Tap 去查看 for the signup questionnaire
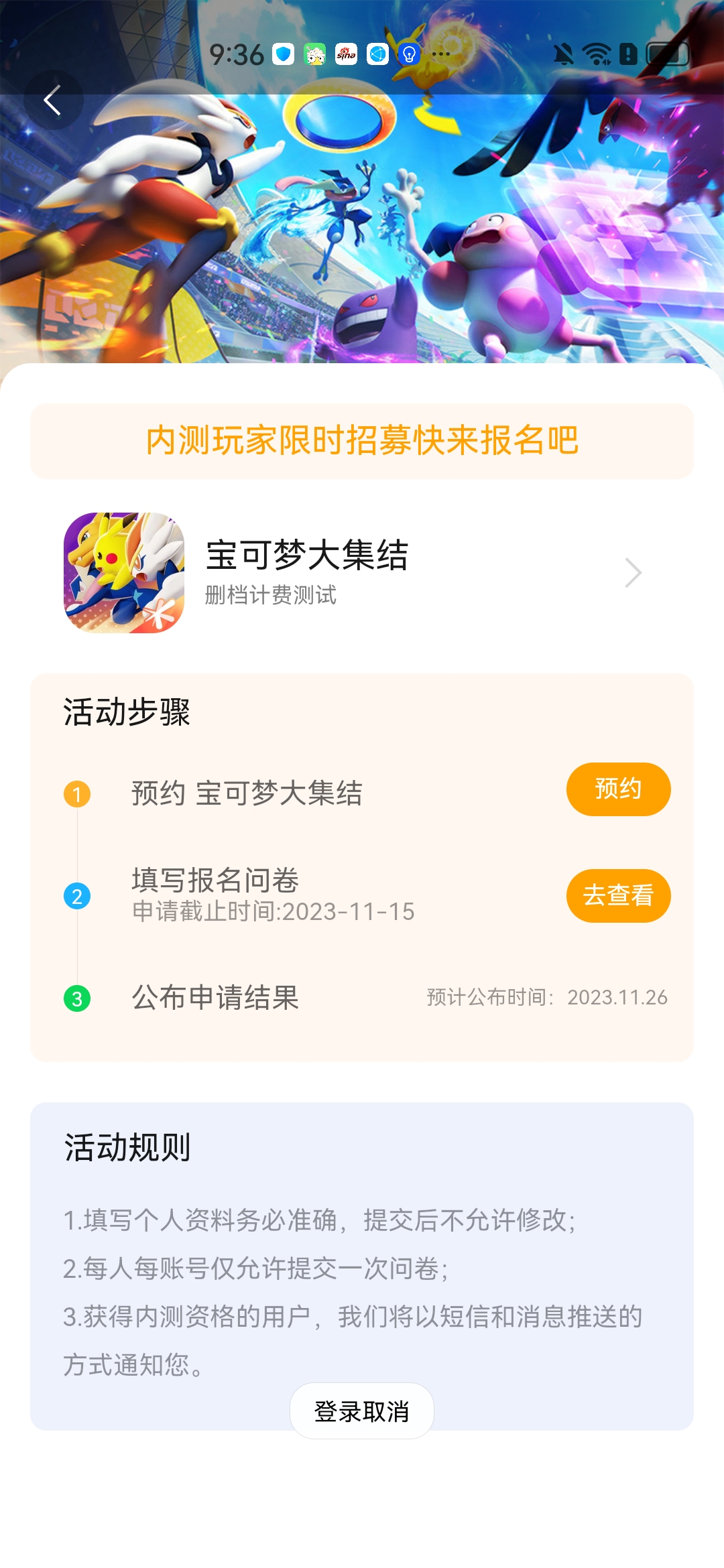This screenshot has width=724, height=1568. (x=617, y=896)
